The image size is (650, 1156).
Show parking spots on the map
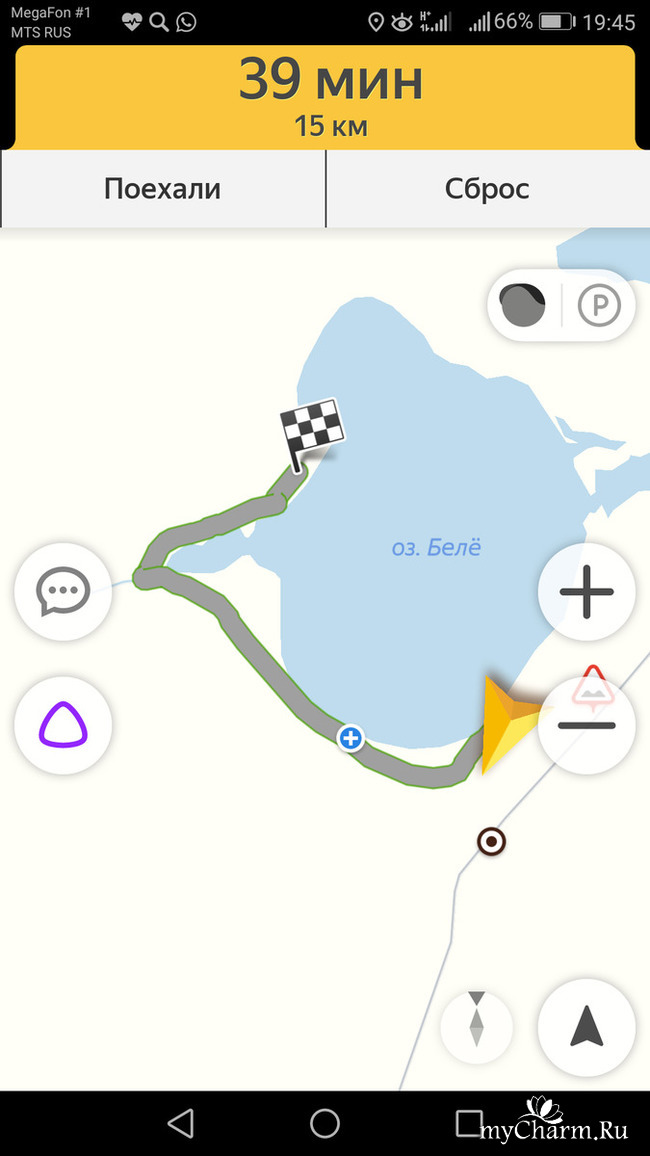(x=599, y=305)
